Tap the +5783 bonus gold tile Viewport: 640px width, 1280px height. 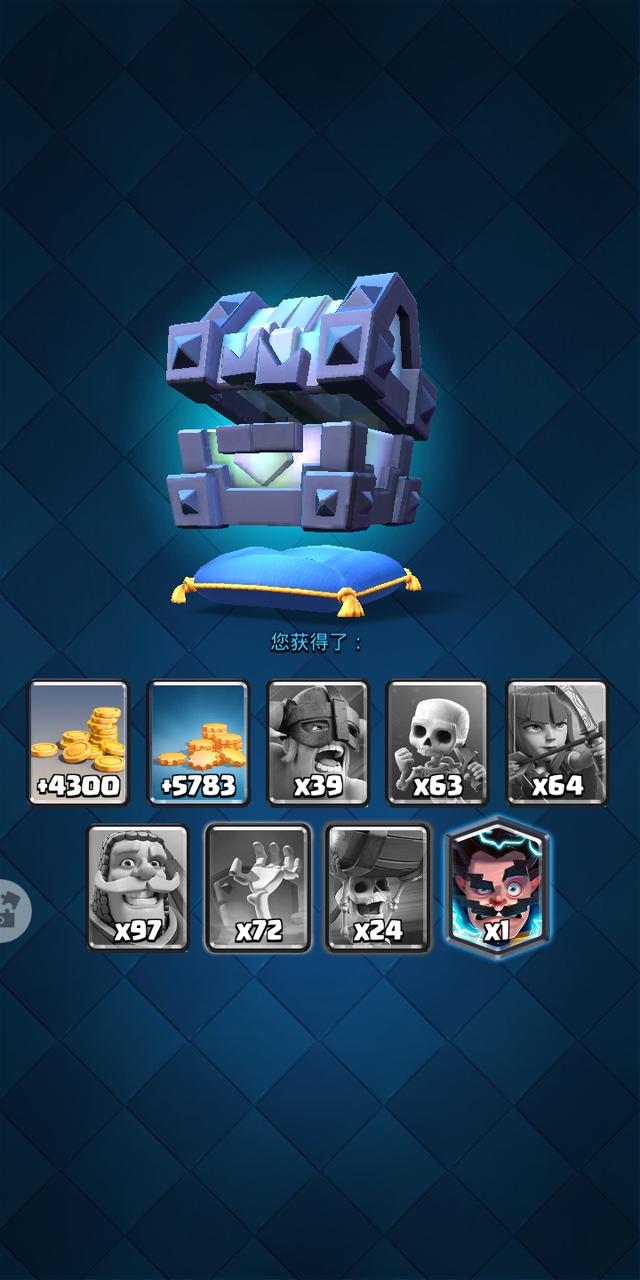point(198,743)
